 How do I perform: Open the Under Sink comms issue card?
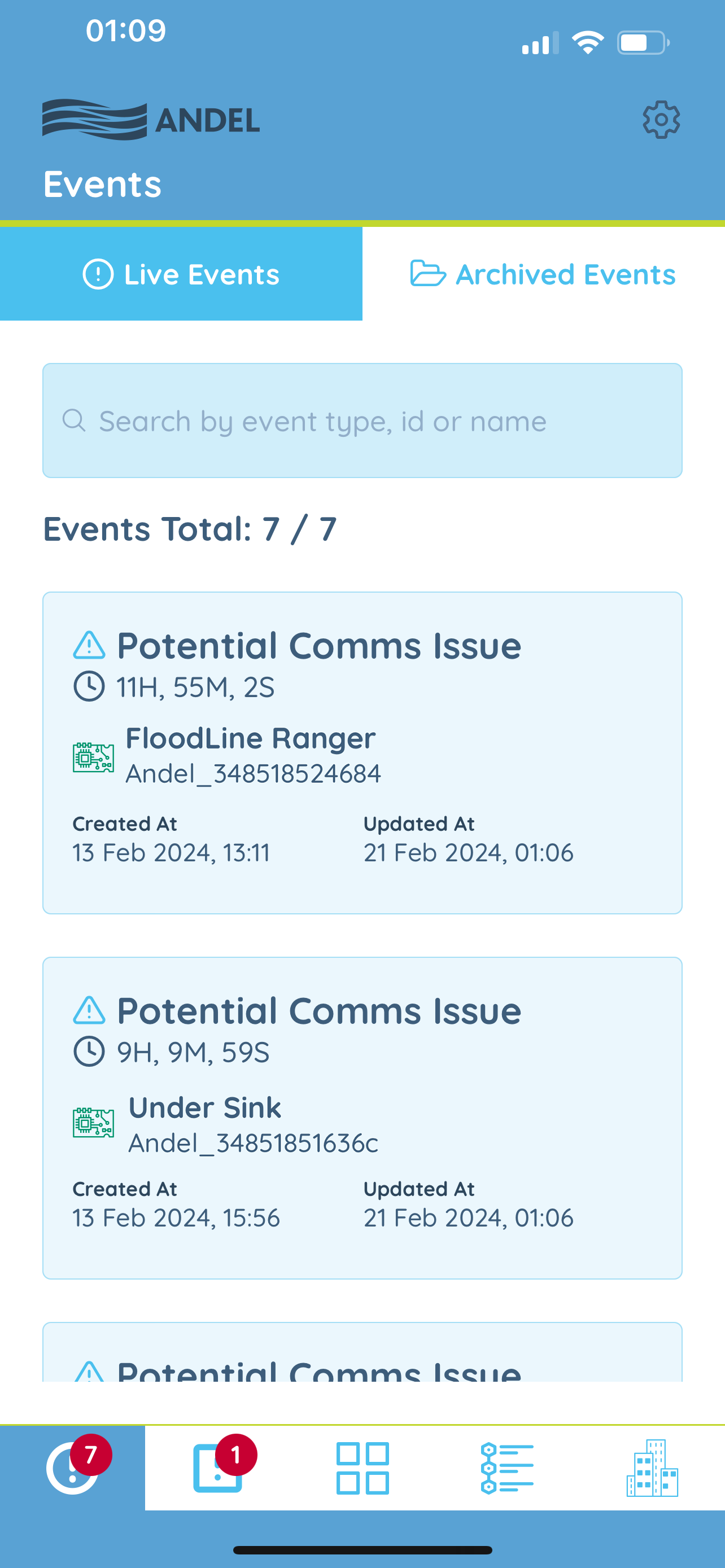point(362,1118)
